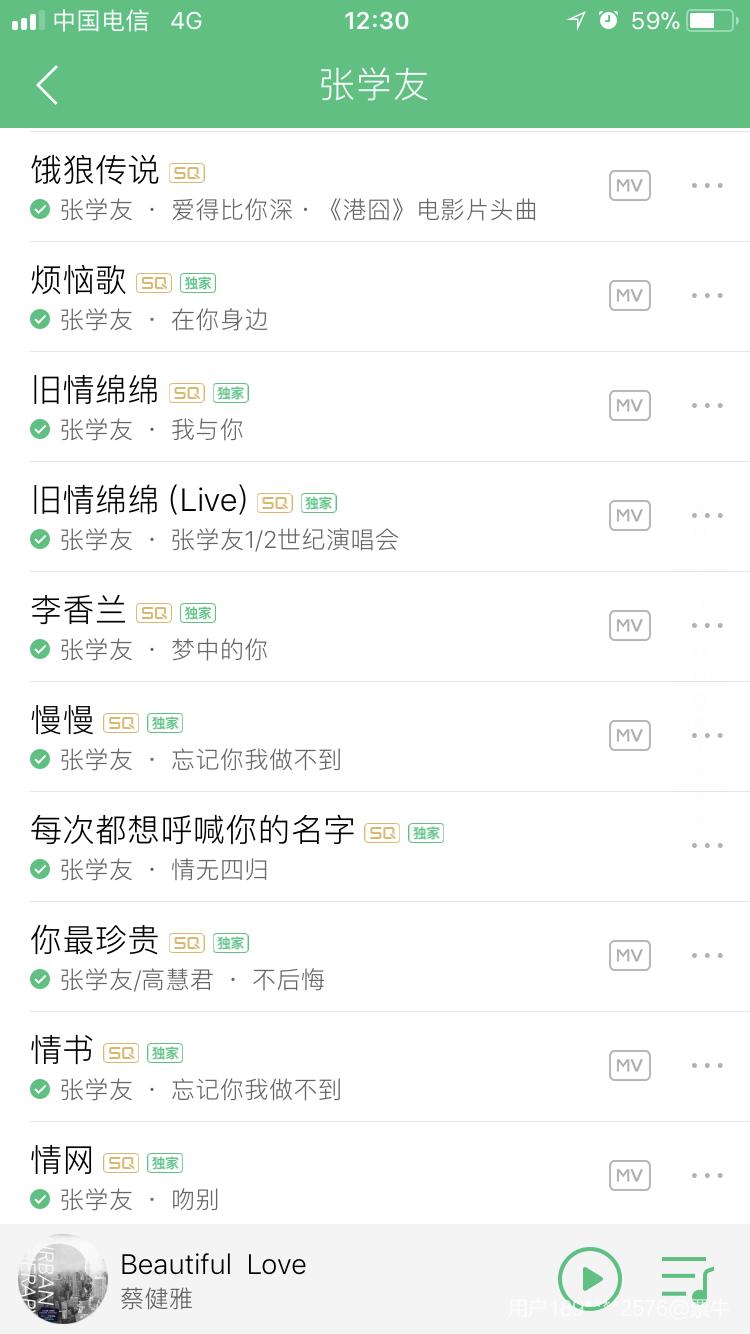Open the MV for 烦恼歌

pyautogui.click(x=629, y=296)
